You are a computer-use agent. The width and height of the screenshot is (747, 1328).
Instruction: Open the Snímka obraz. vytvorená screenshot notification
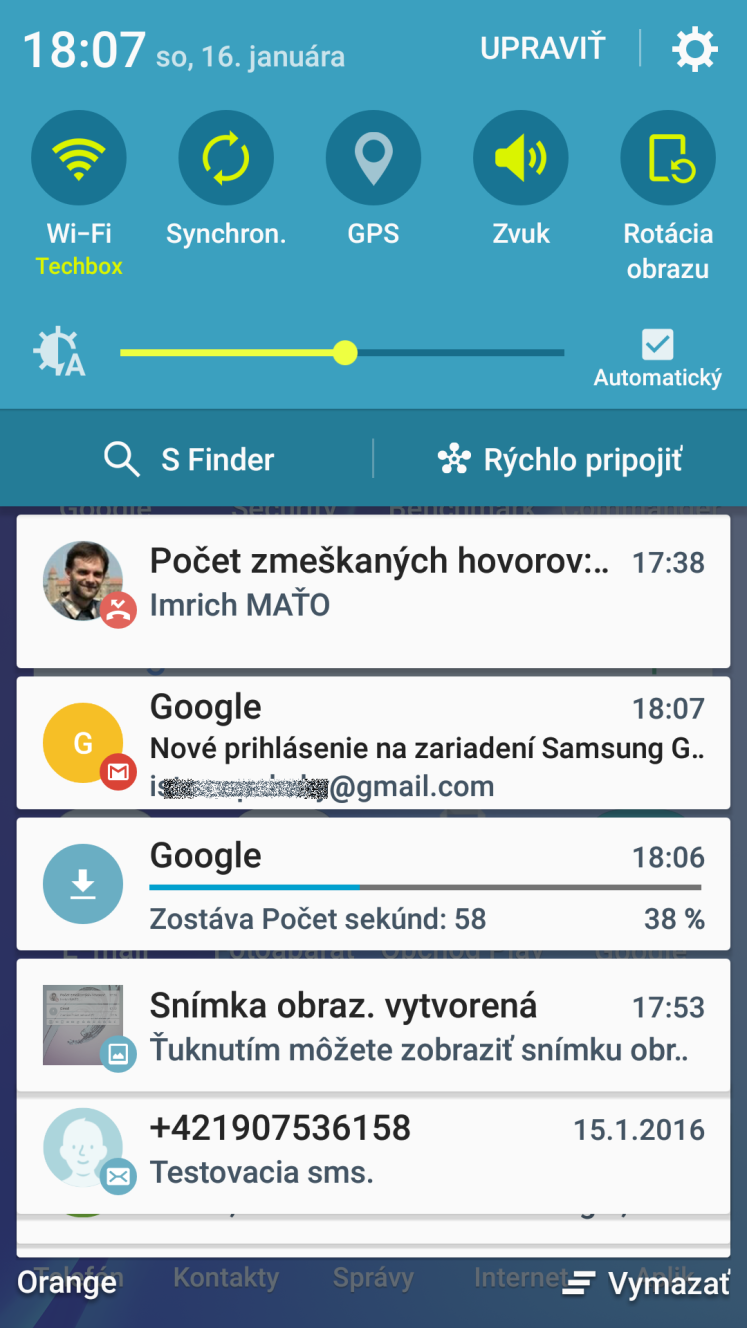373,1025
